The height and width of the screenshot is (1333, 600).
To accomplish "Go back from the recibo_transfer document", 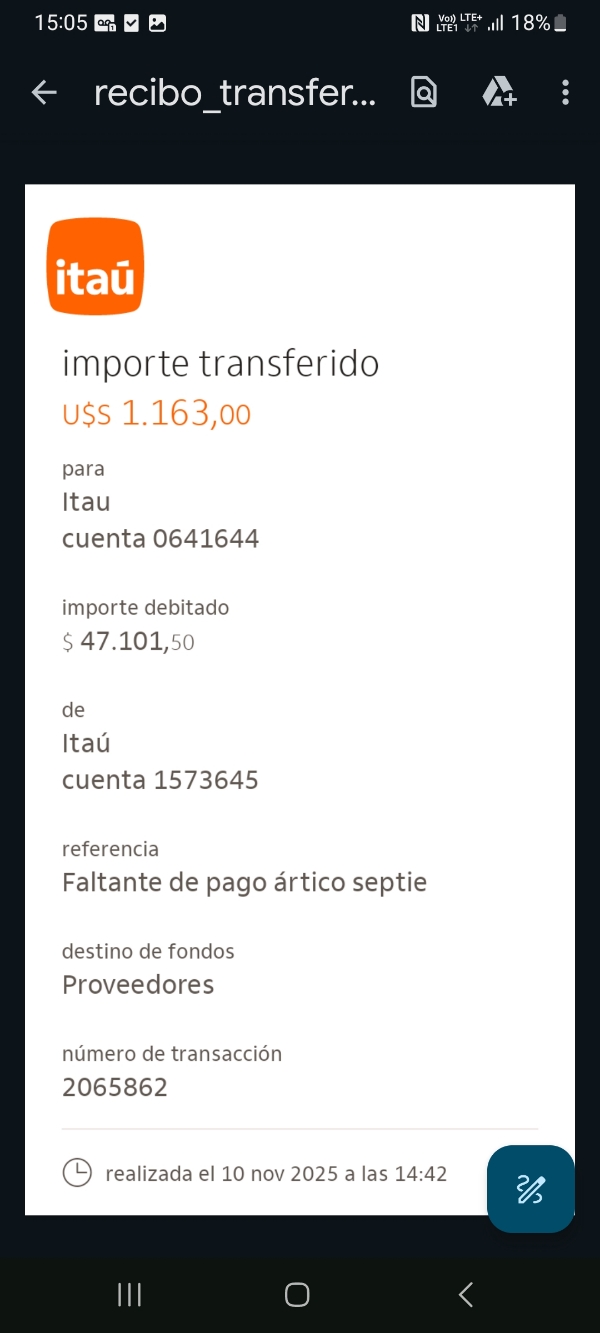I will coord(44,93).
